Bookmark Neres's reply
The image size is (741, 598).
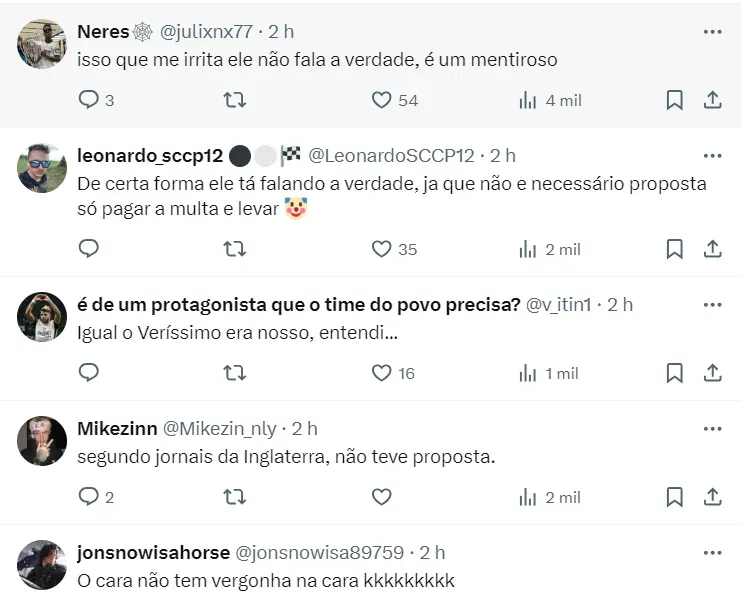(675, 100)
